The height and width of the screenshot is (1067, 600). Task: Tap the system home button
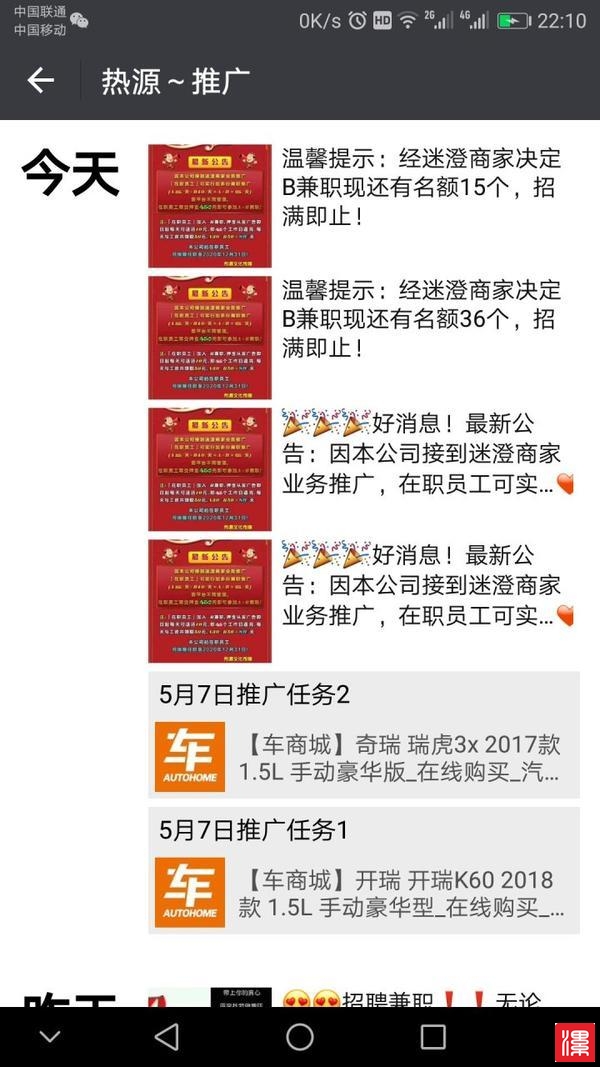(300, 1036)
